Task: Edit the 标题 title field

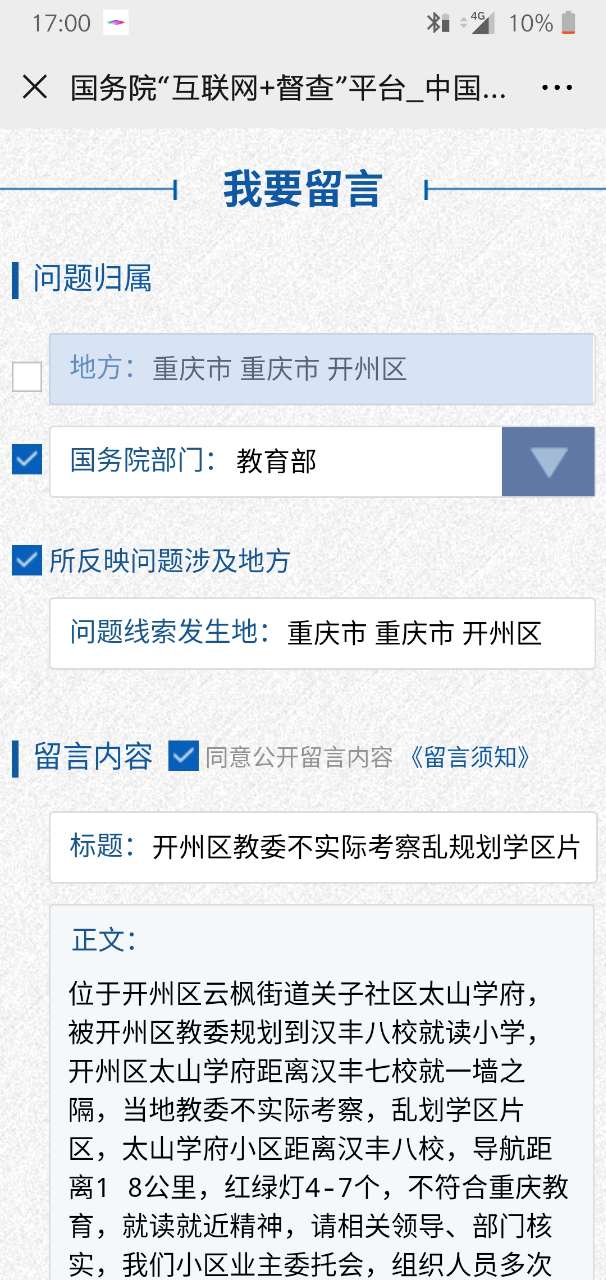Action: tap(321, 847)
